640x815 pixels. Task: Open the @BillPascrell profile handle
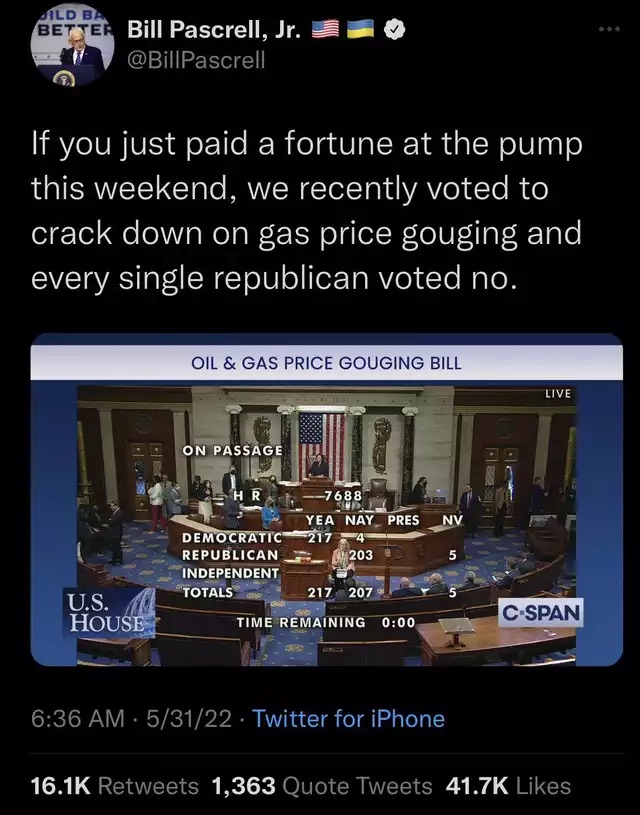pos(196,60)
